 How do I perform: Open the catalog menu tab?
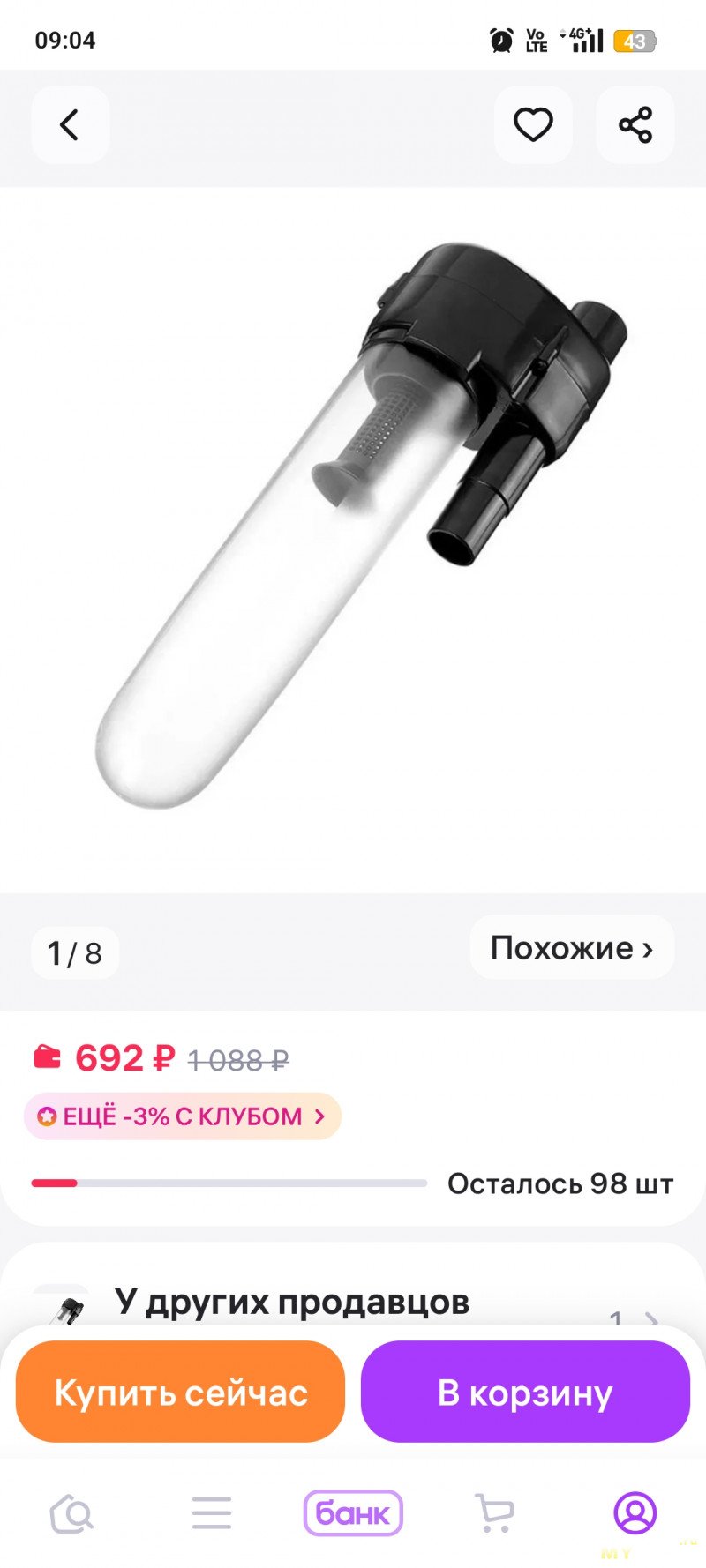212,1514
